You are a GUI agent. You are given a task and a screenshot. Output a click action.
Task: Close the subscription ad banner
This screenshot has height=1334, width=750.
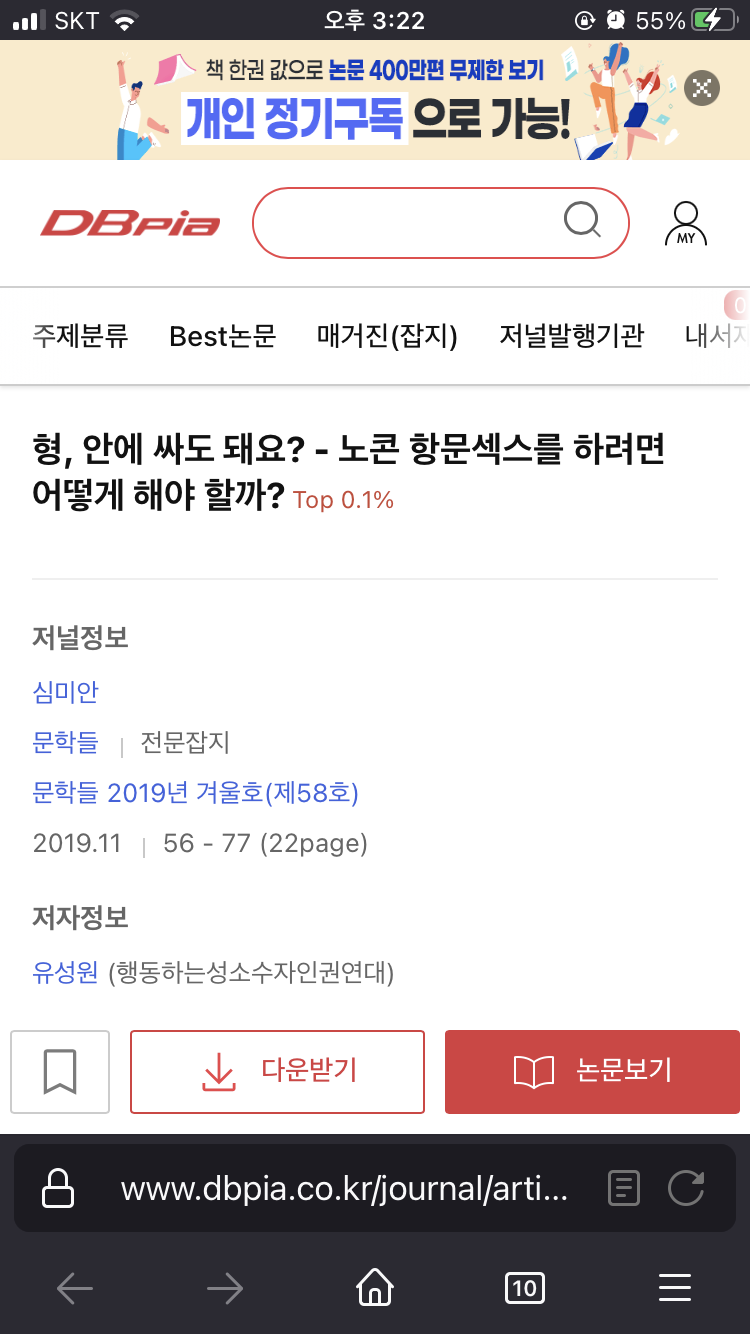[x=703, y=87]
